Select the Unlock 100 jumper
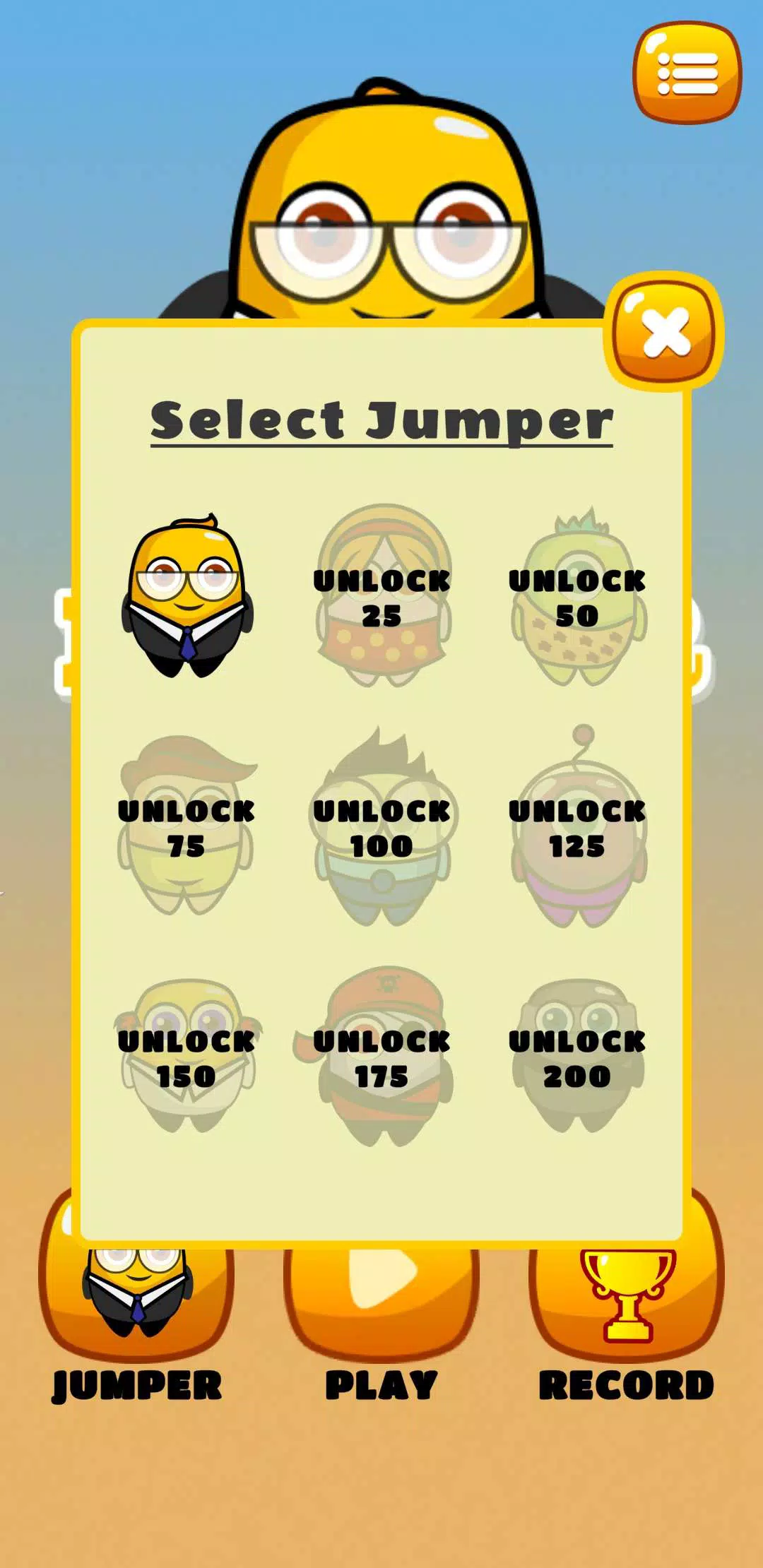Screen dimensions: 763x1568 [x=382, y=828]
